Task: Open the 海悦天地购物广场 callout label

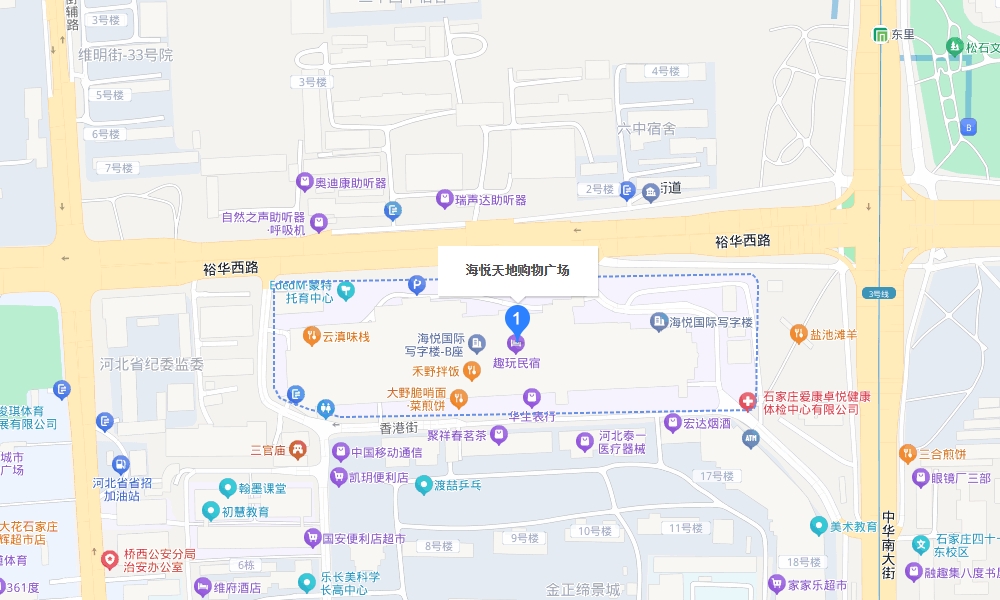Action: click(x=517, y=270)
